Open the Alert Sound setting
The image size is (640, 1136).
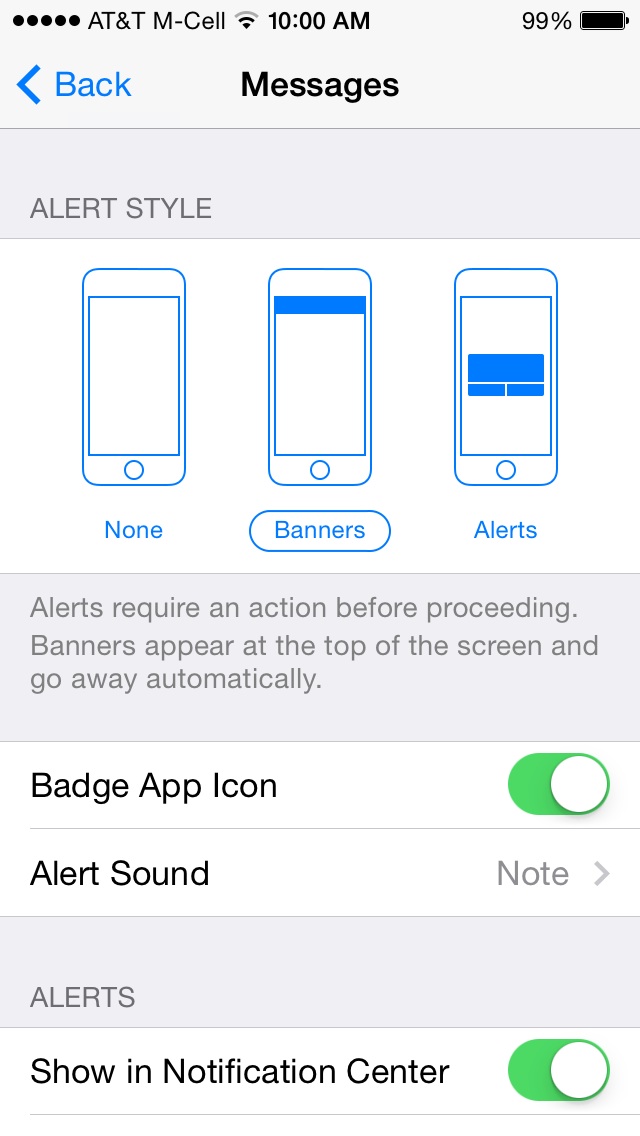[320, 873]
